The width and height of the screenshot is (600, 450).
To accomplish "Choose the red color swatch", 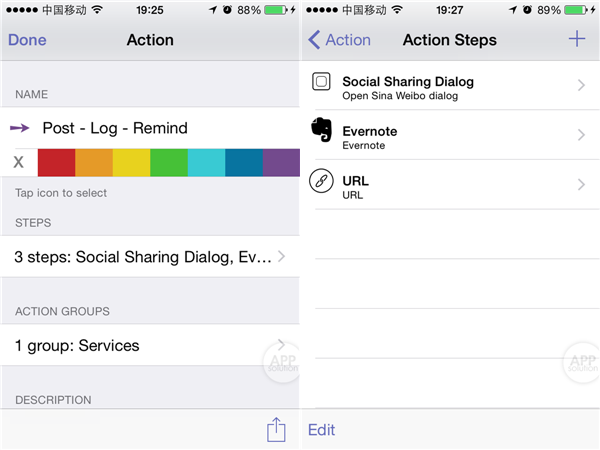I will [56, 162].
